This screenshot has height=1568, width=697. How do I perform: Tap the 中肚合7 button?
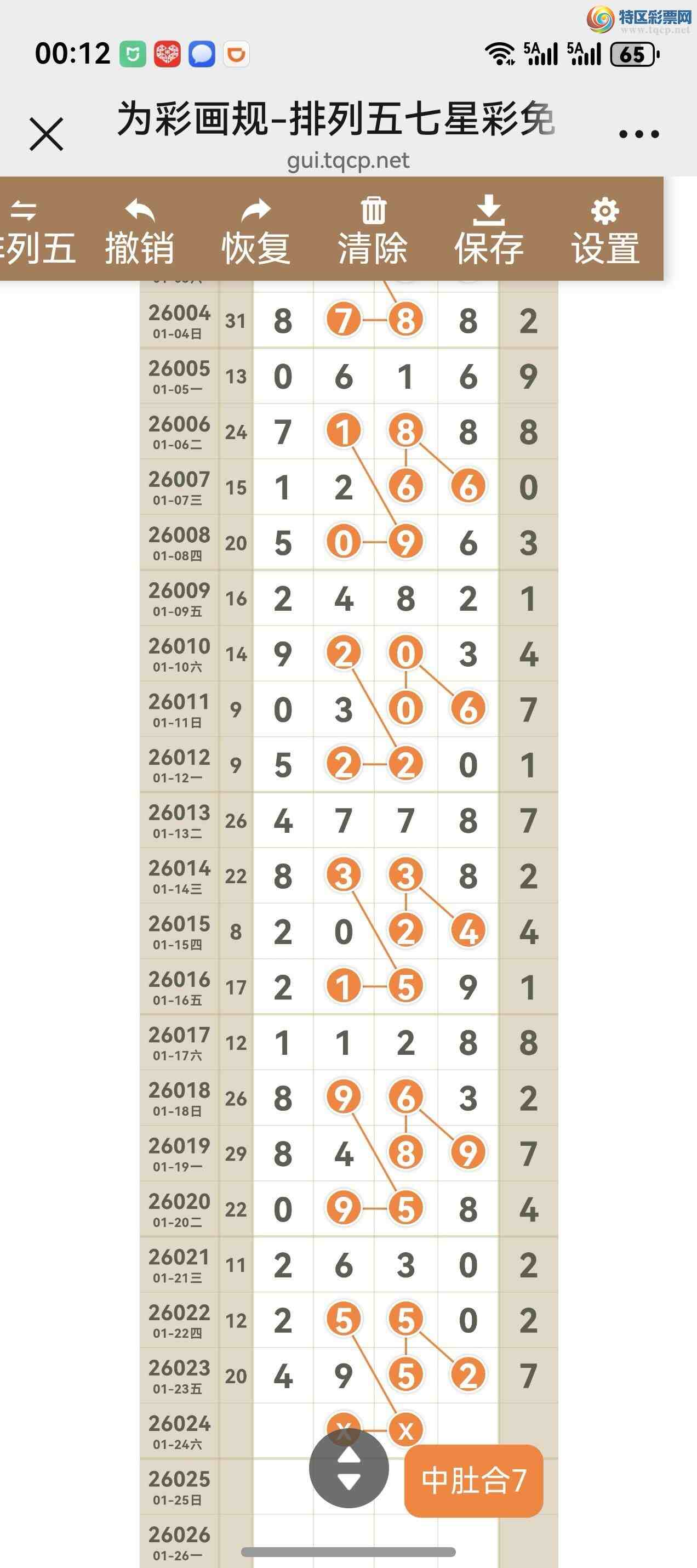point(473,1480)
